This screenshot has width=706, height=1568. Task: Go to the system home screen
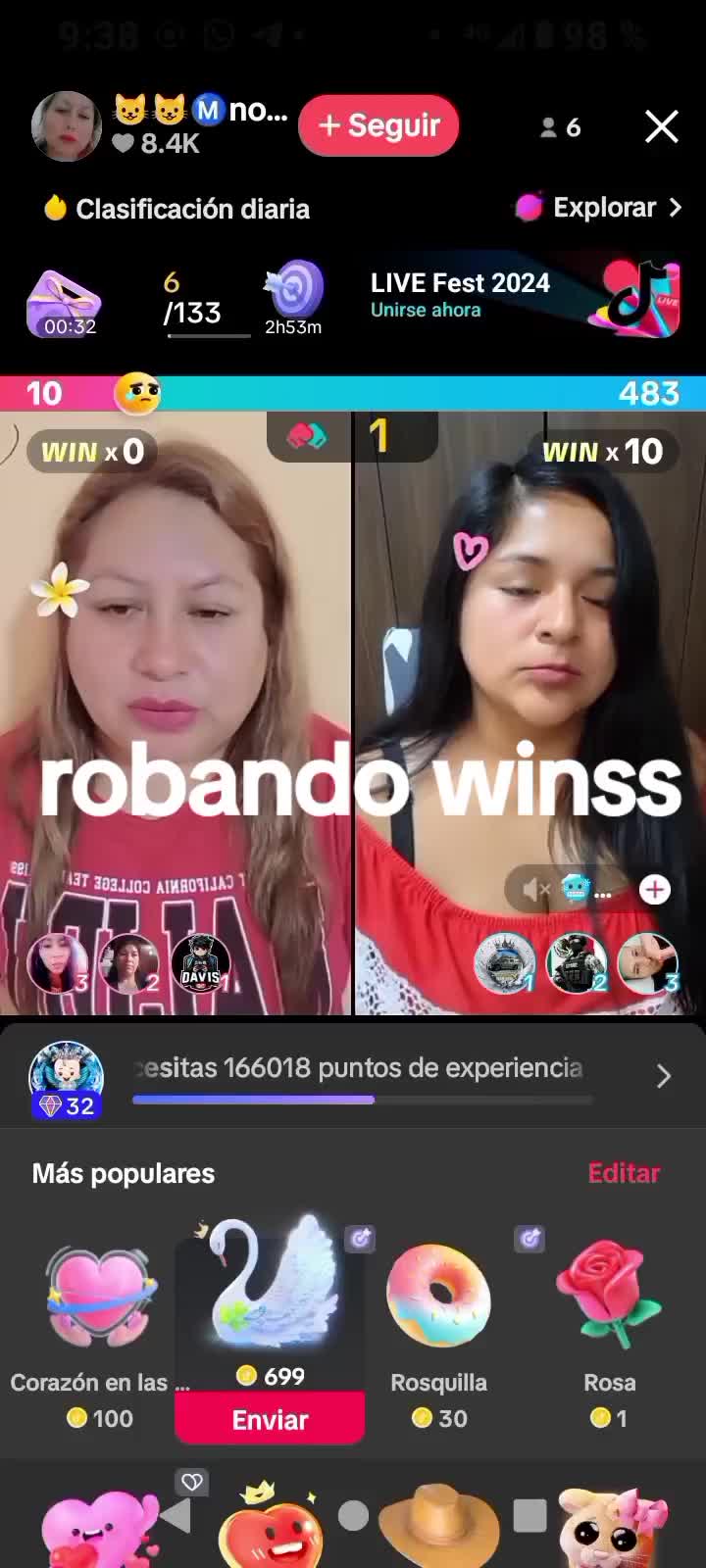[353, 1515]
